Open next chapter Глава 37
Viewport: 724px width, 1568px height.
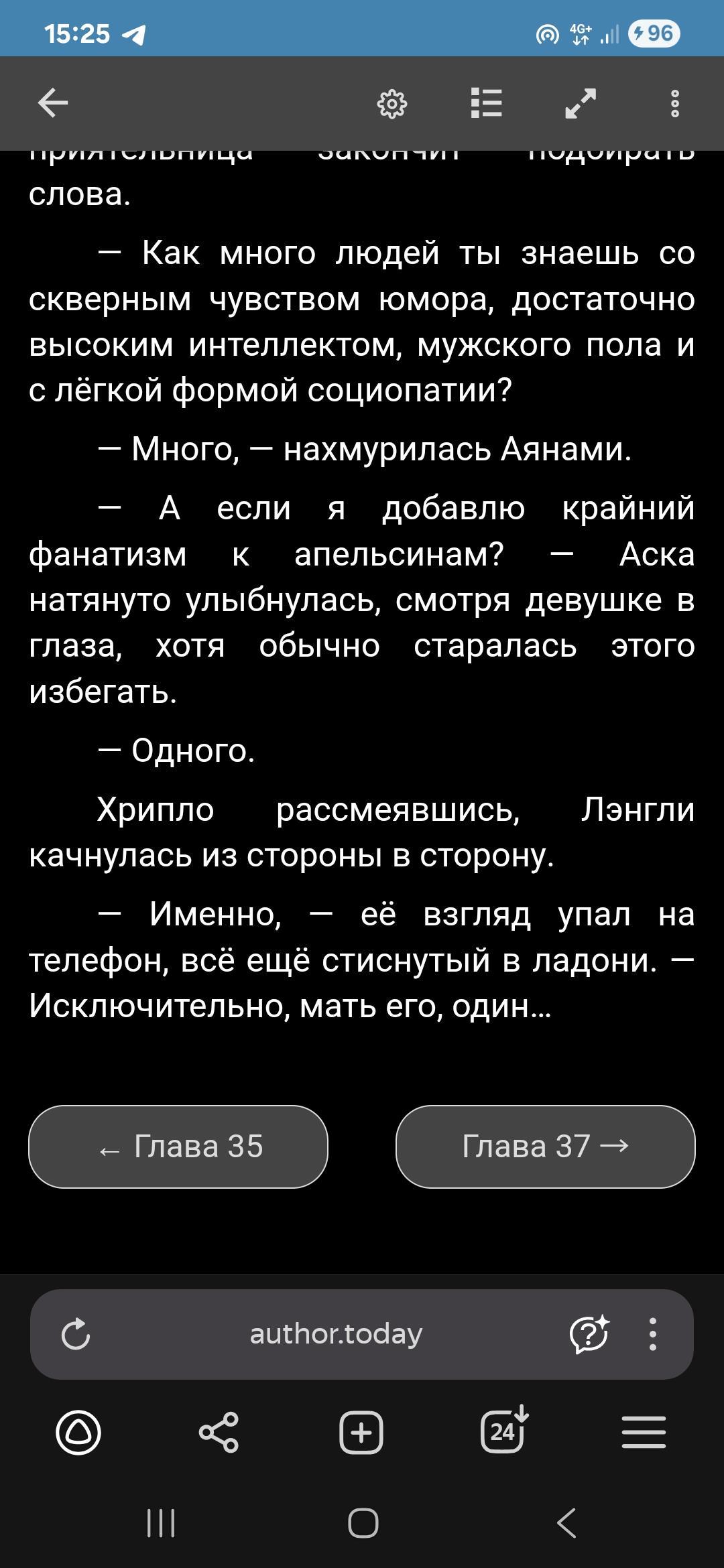(545, 1147)
